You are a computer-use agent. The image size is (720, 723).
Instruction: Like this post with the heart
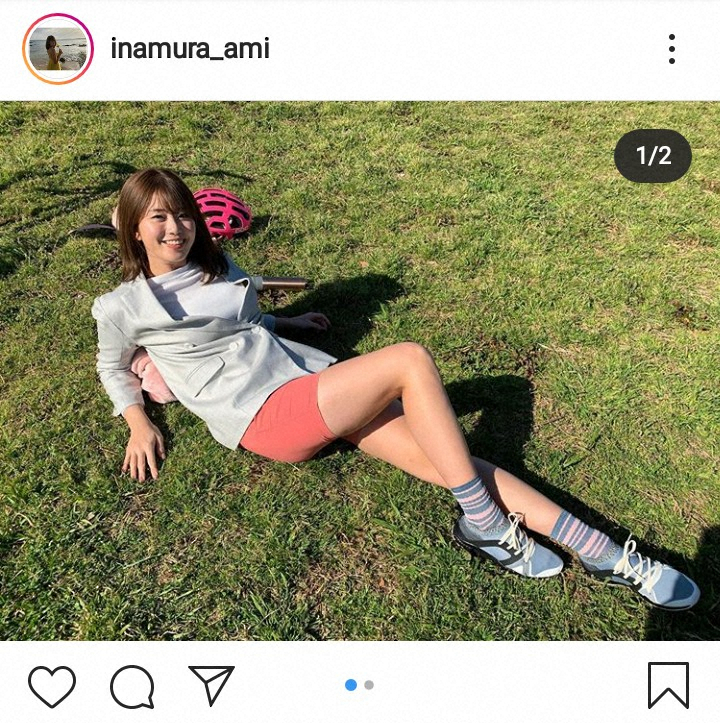52,686
